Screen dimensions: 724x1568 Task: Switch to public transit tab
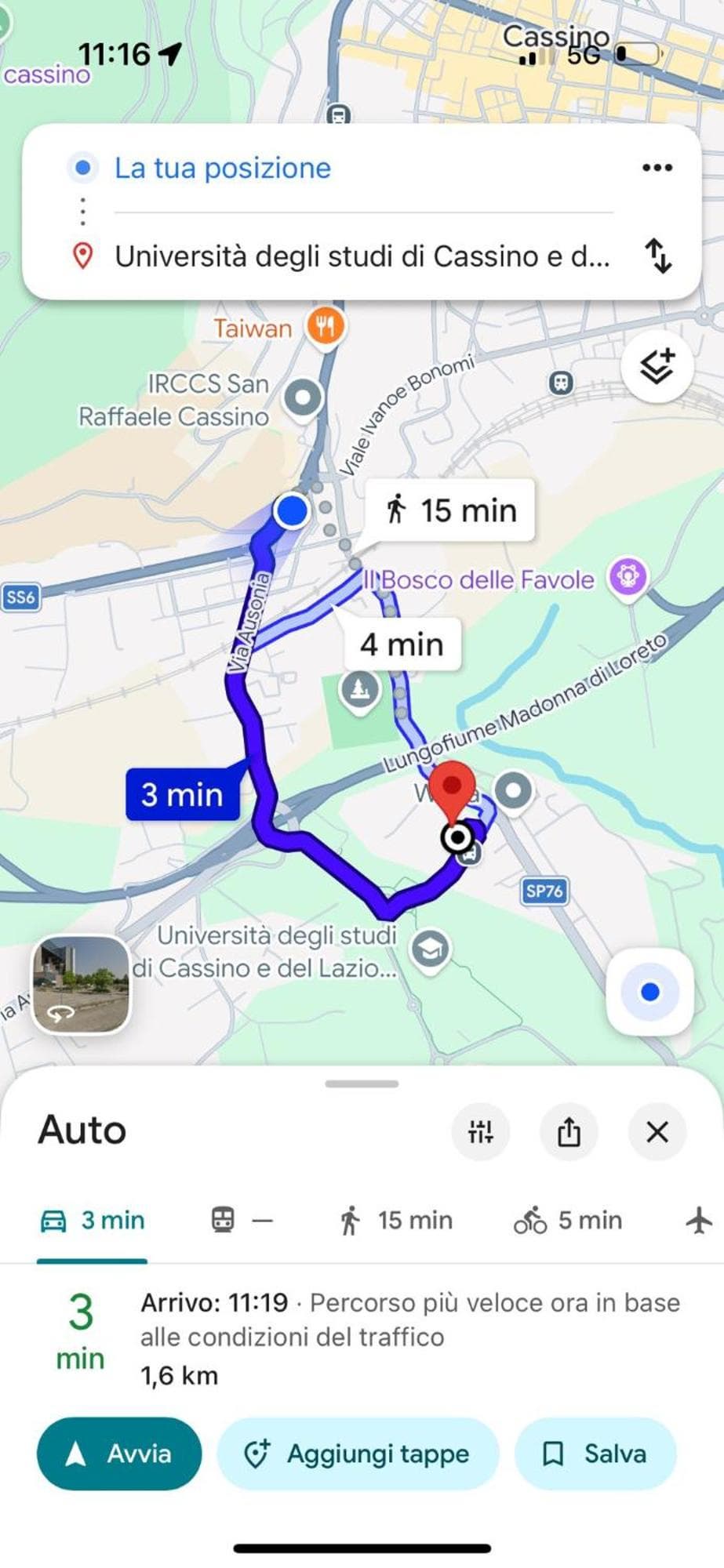pyautogui.click(x=242, y=1221)
